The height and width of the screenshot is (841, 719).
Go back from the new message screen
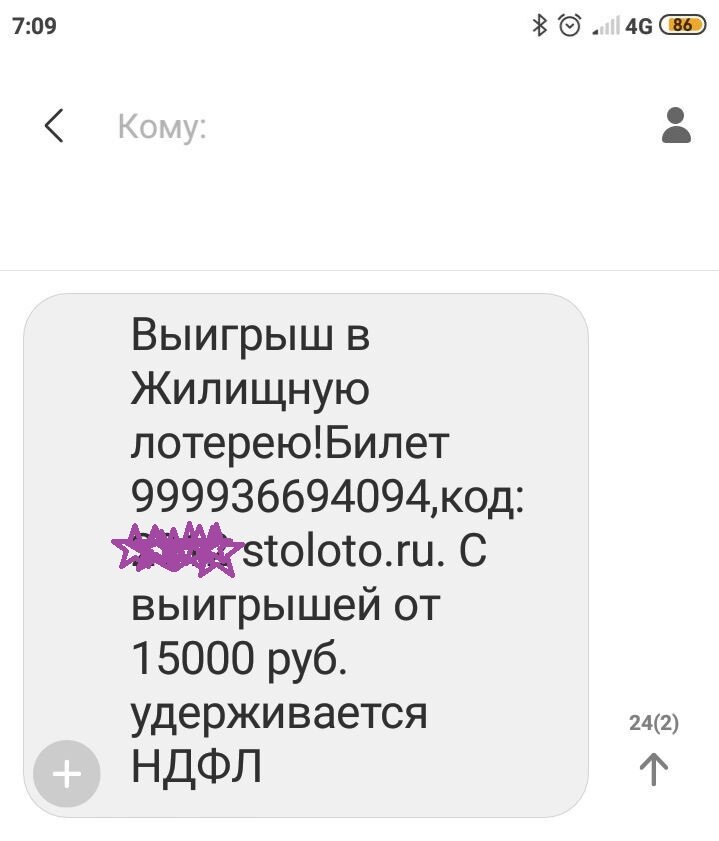54,126
